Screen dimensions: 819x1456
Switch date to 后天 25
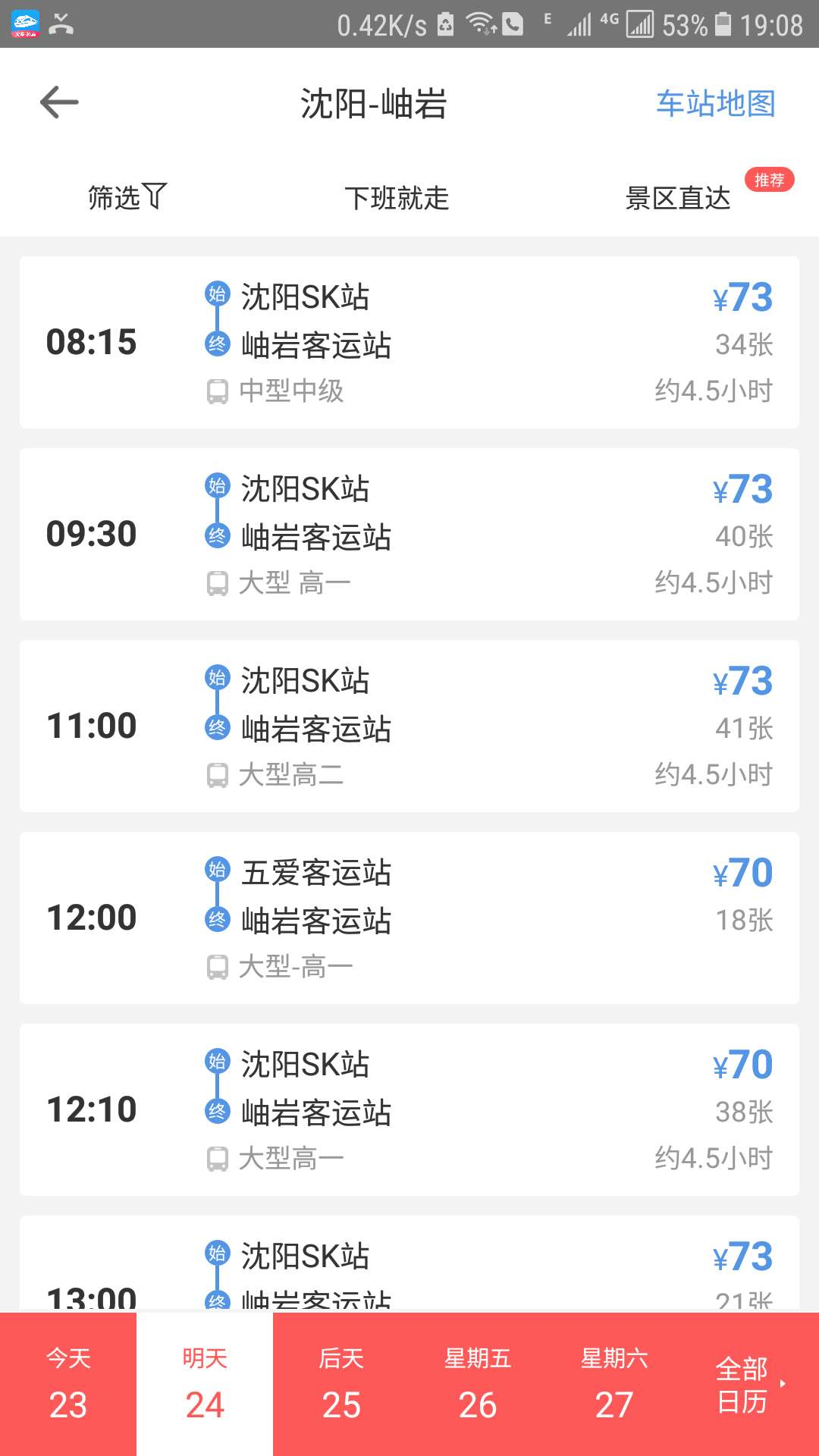[341, 1384]
